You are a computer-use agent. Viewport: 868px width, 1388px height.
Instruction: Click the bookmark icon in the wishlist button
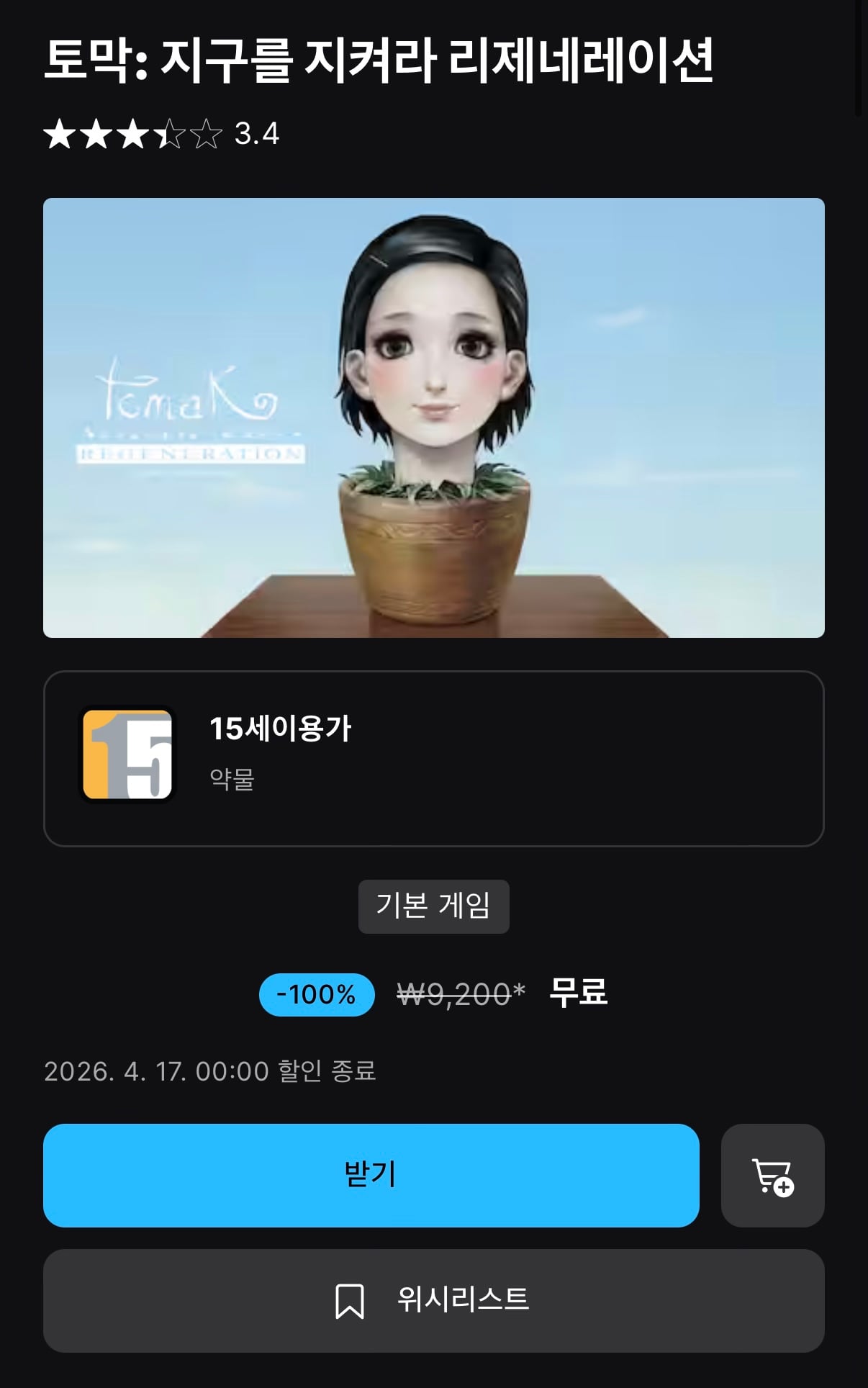tap(352, 1300)
